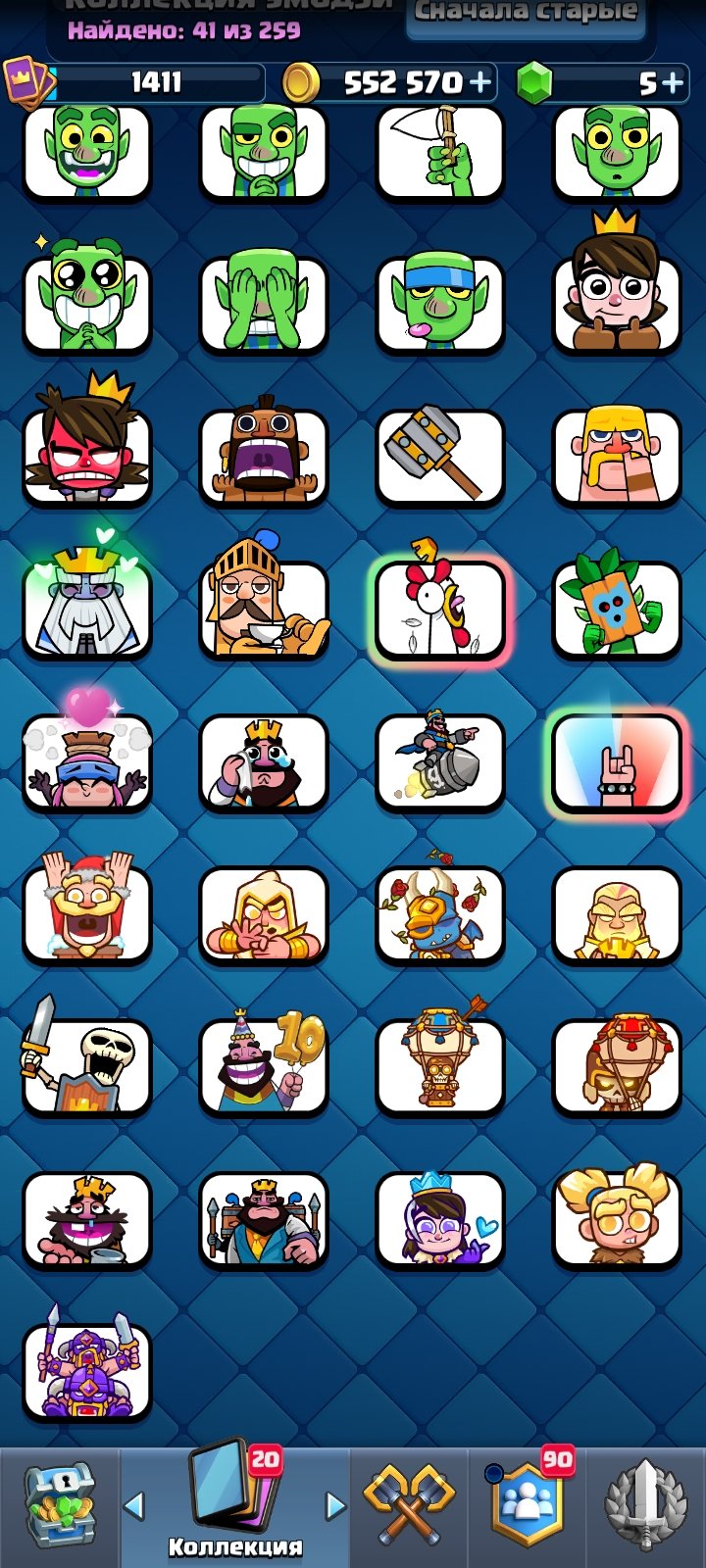Open the clan tab with the 90 badge
The image size is (706, 1568).
(528, 1506)
